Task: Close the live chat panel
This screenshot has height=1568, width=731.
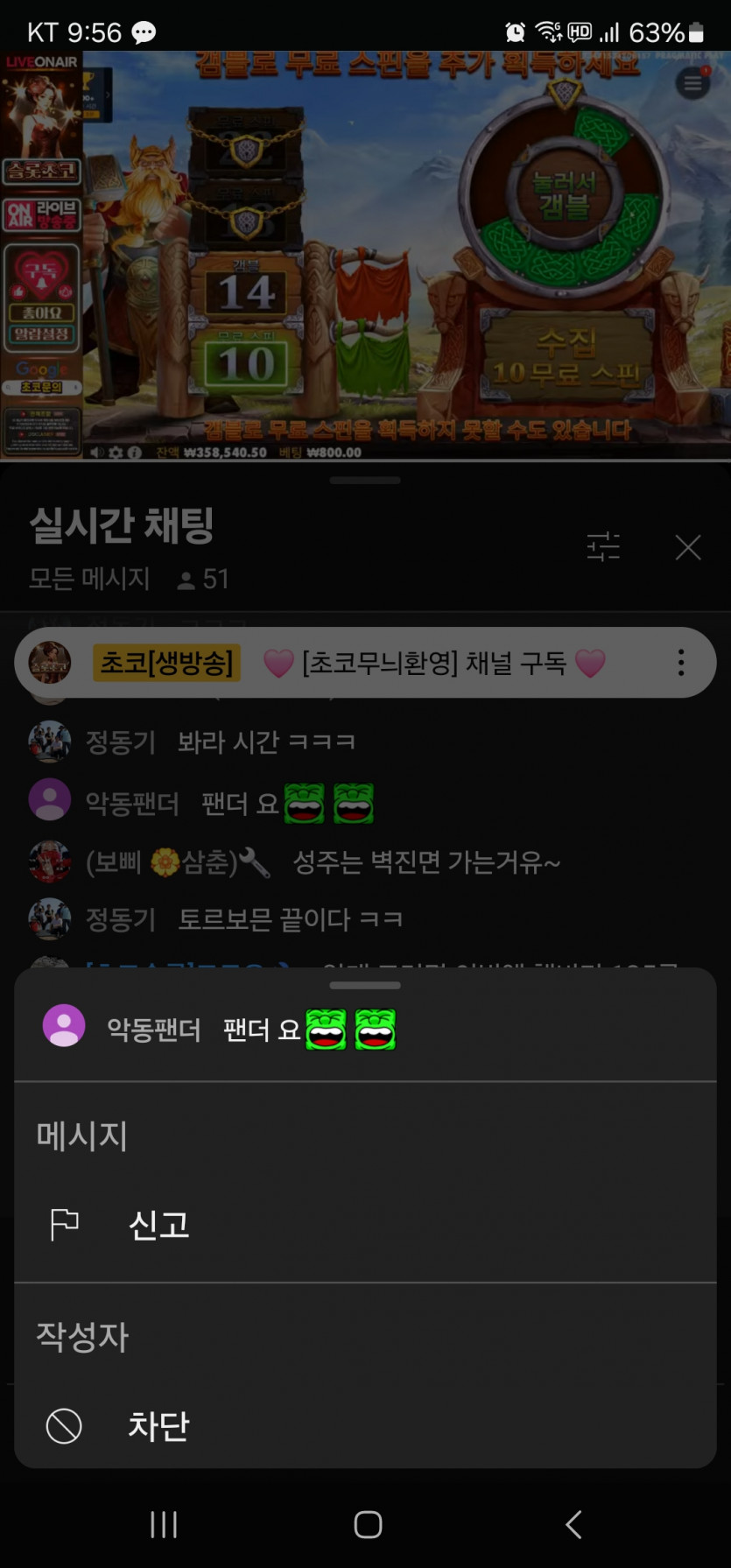Action: coord(688,547)
